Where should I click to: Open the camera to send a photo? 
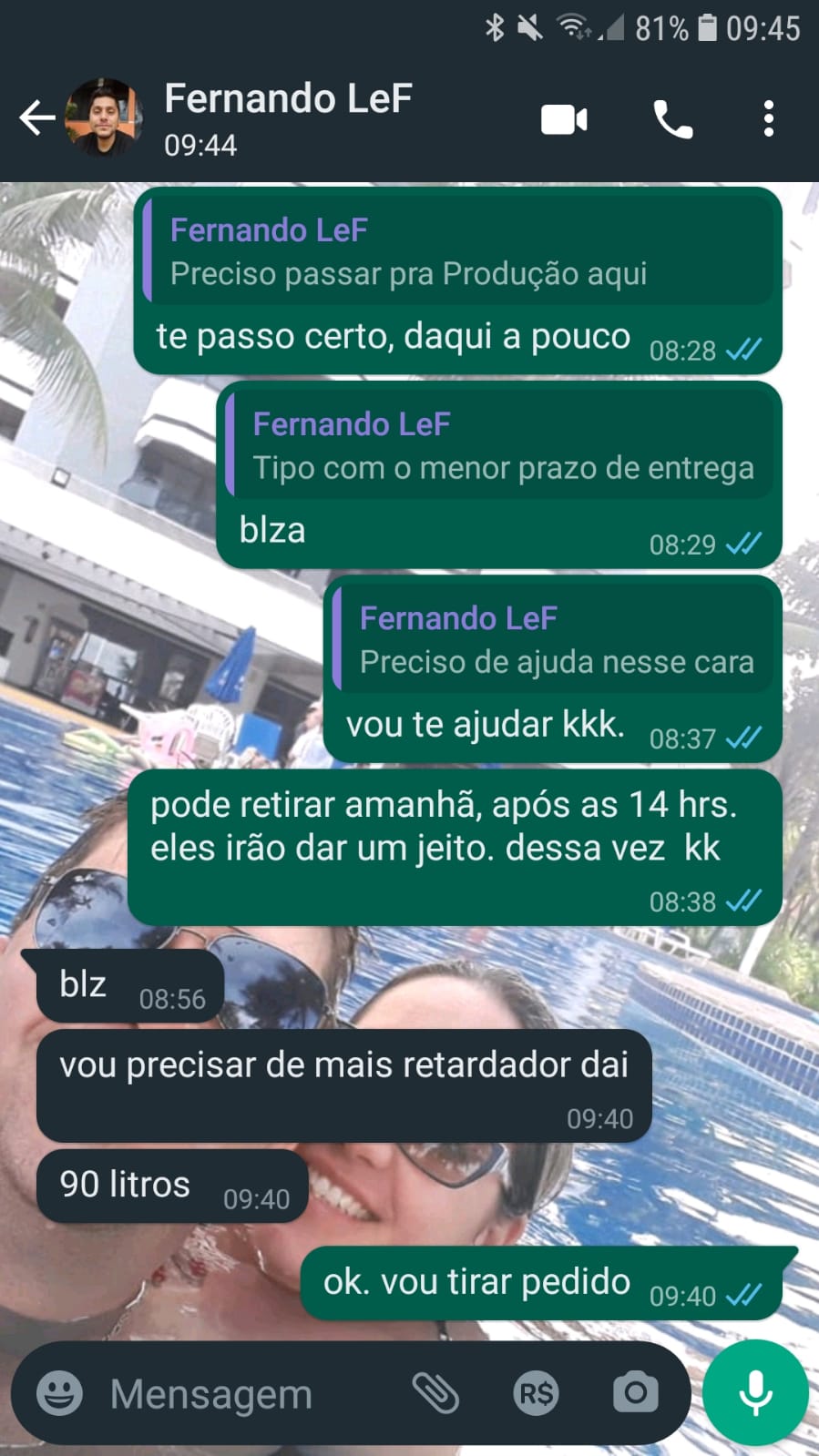point(635,1393)
